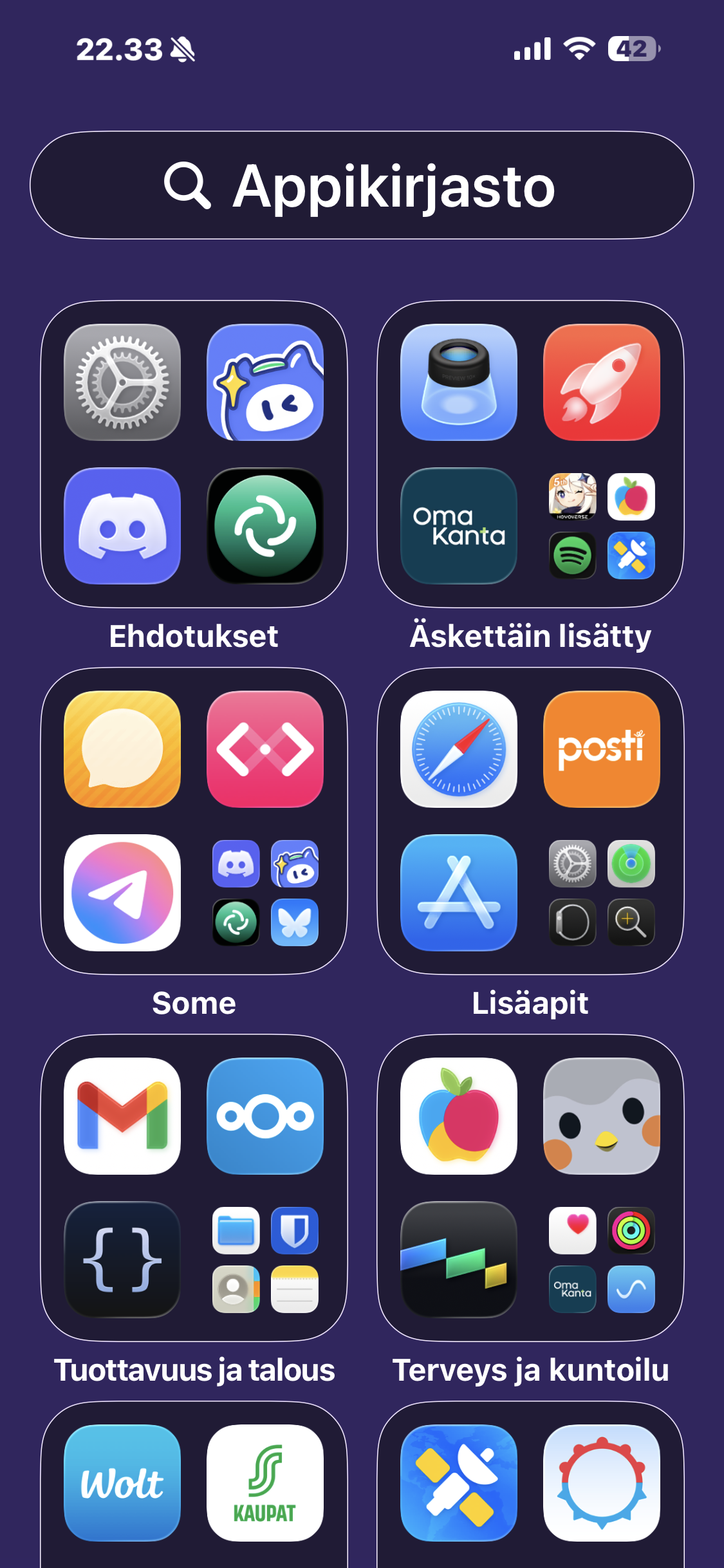Open the Safari browser

[x=458, y=749]
